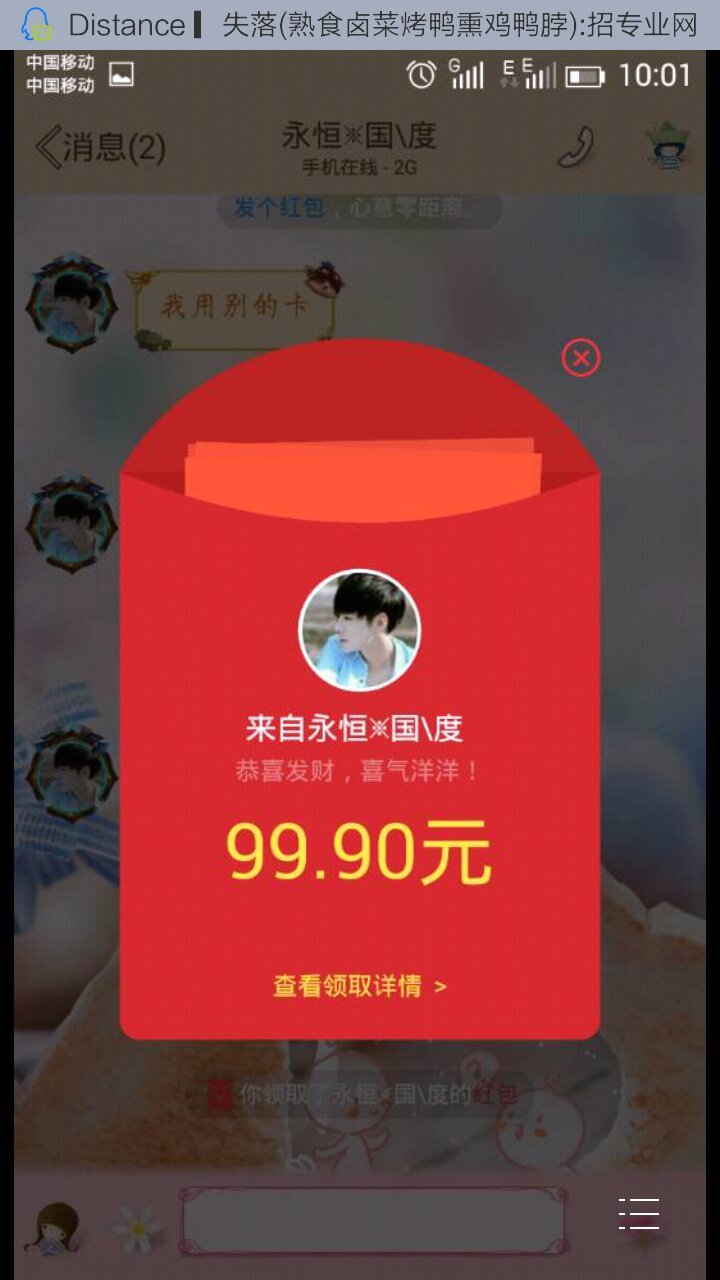Focus the chat message input field
The height and width of the screenshot is (1280, 720).
(x=372, y=1220)
